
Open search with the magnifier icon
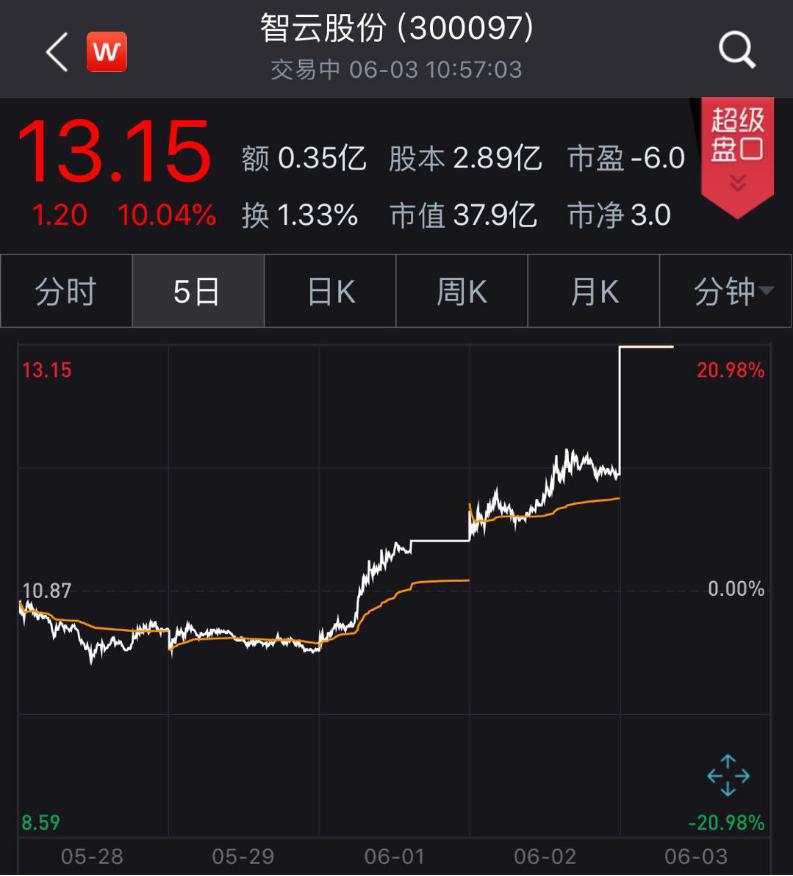(736, 48)
